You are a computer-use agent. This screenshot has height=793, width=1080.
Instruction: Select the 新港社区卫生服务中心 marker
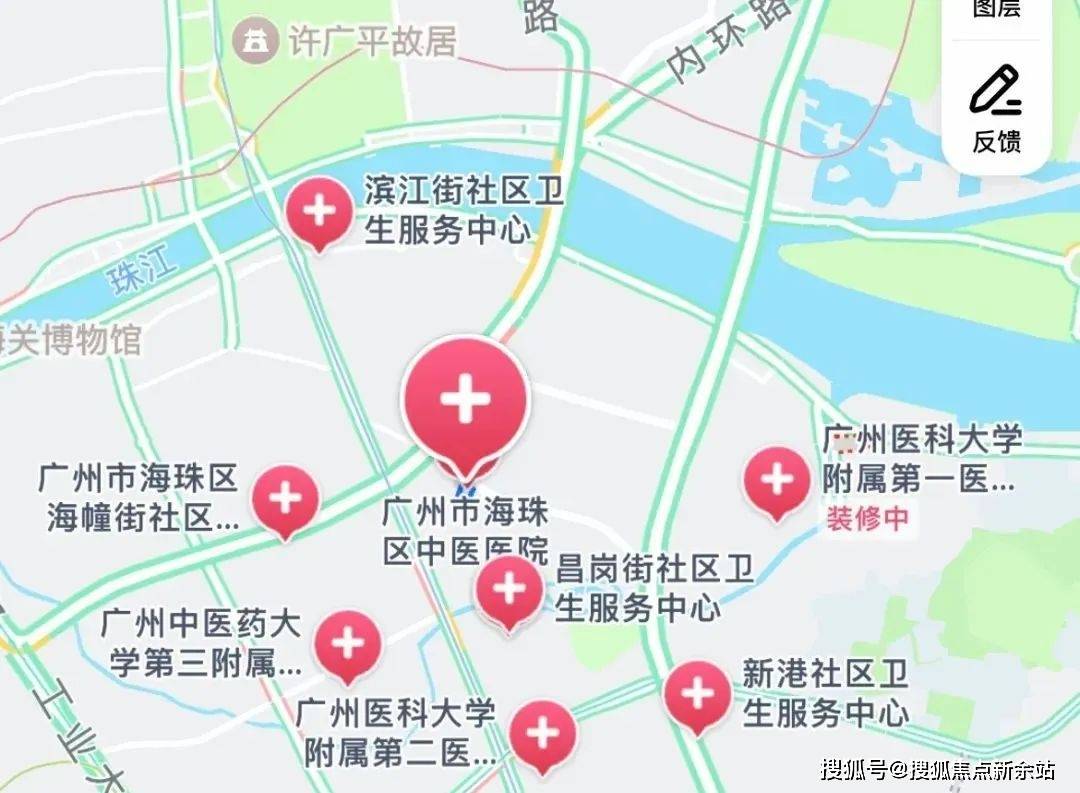pyautogui.click(x=697, y=693)
